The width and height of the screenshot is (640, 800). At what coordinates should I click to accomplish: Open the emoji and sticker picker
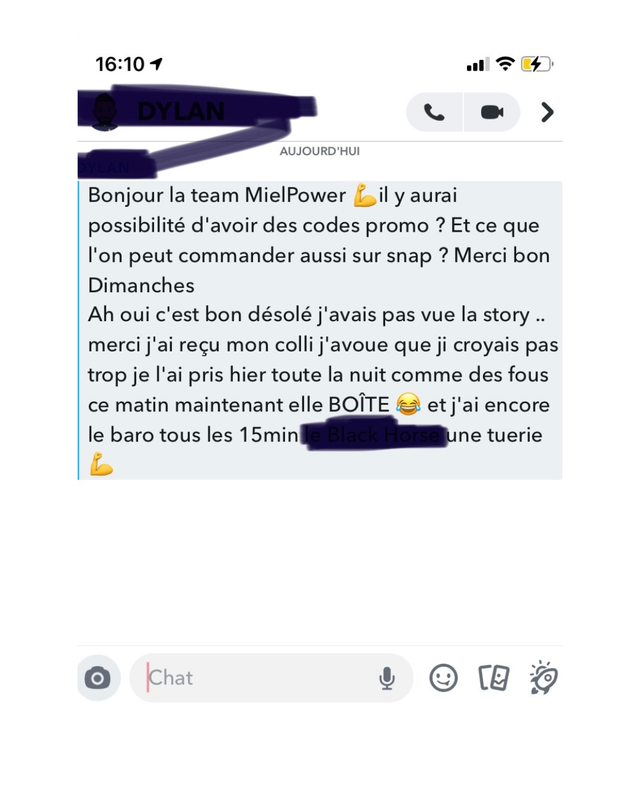(443, 678)
